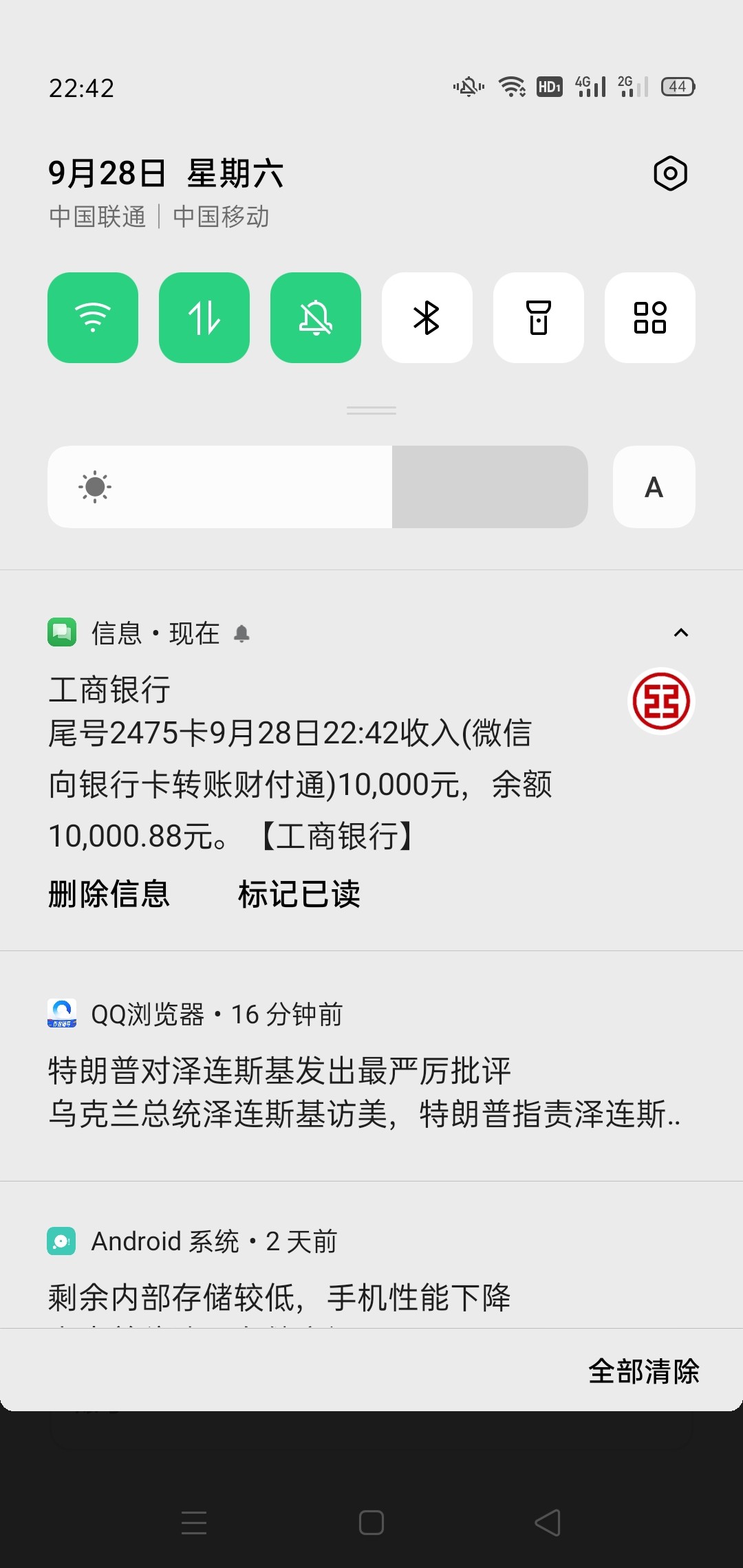Open the full quick settings grid

click(650, 318)
